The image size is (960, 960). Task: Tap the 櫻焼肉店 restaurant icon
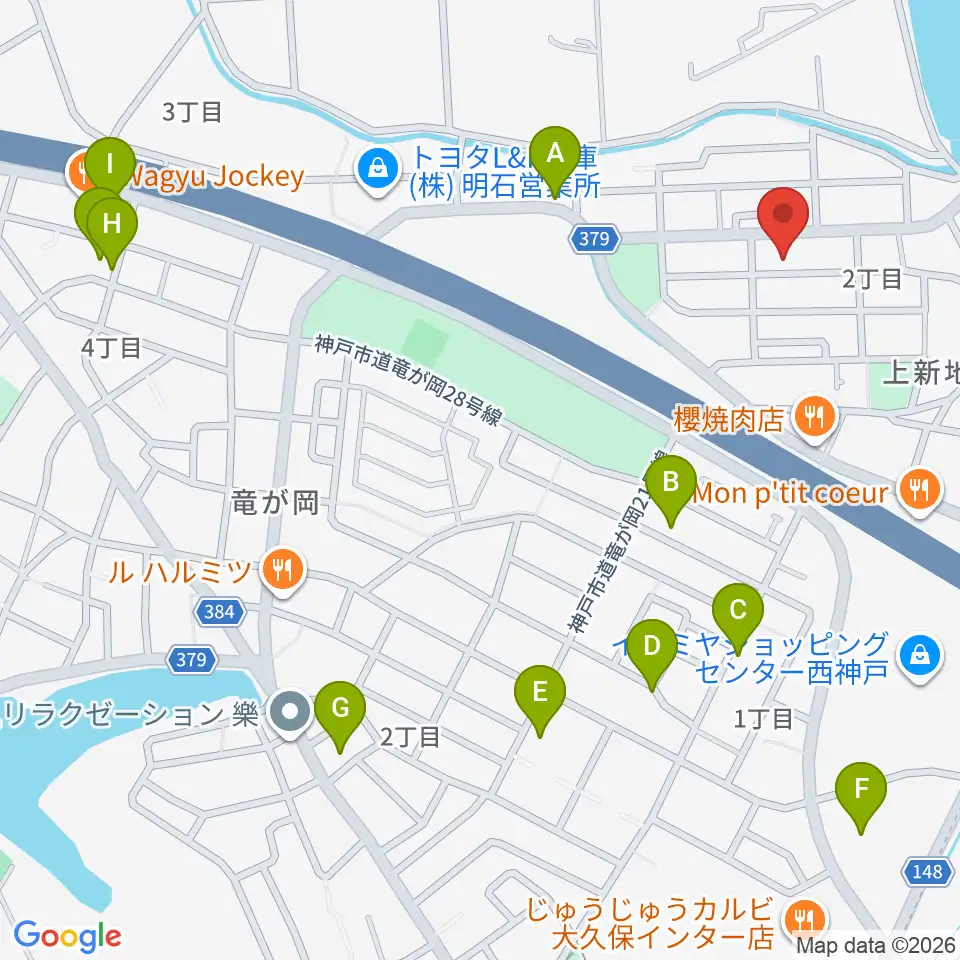click(814, 419)
